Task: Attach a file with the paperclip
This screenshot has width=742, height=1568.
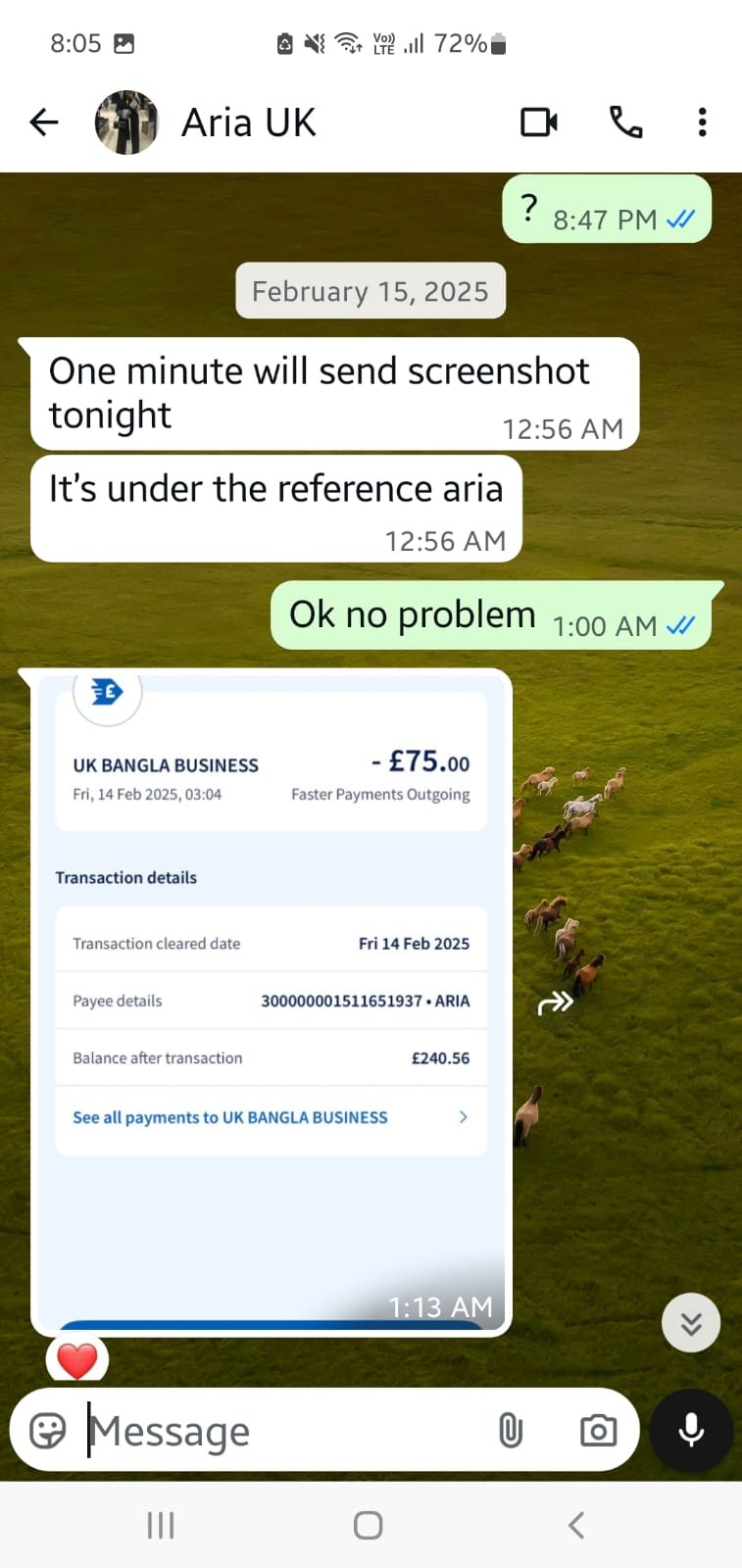Action: 511,1431
